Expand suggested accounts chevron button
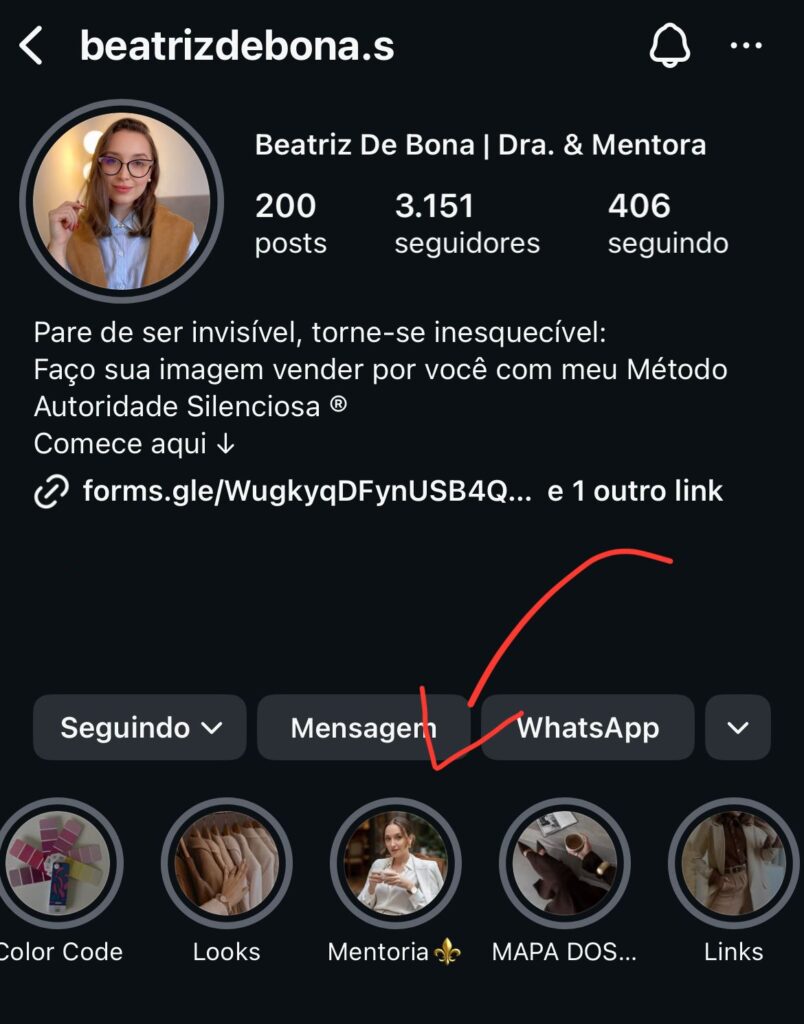The height and width of the screenshot is (1024, 804). pos(738,728)
